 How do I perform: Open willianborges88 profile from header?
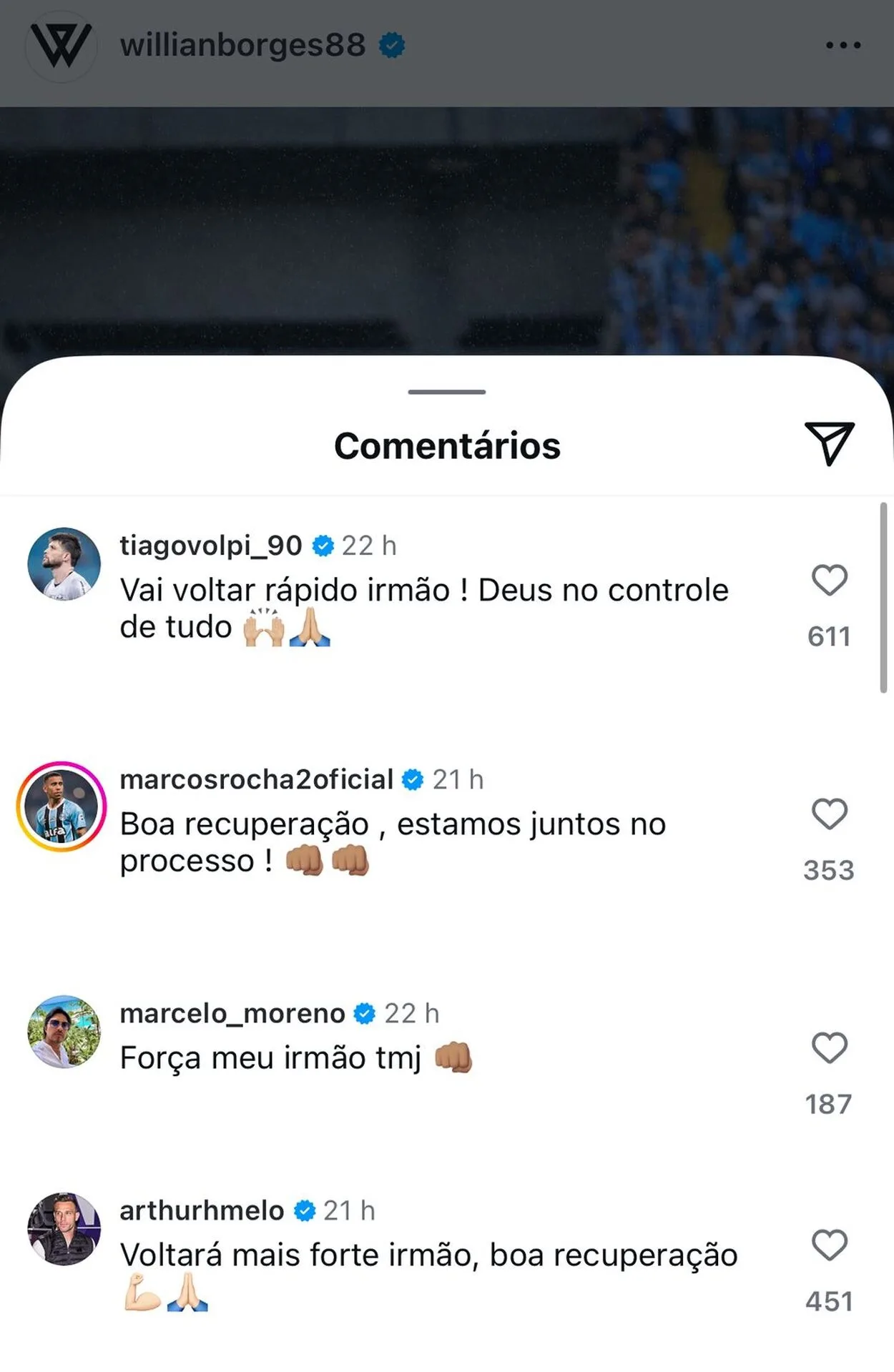point(242,45)
